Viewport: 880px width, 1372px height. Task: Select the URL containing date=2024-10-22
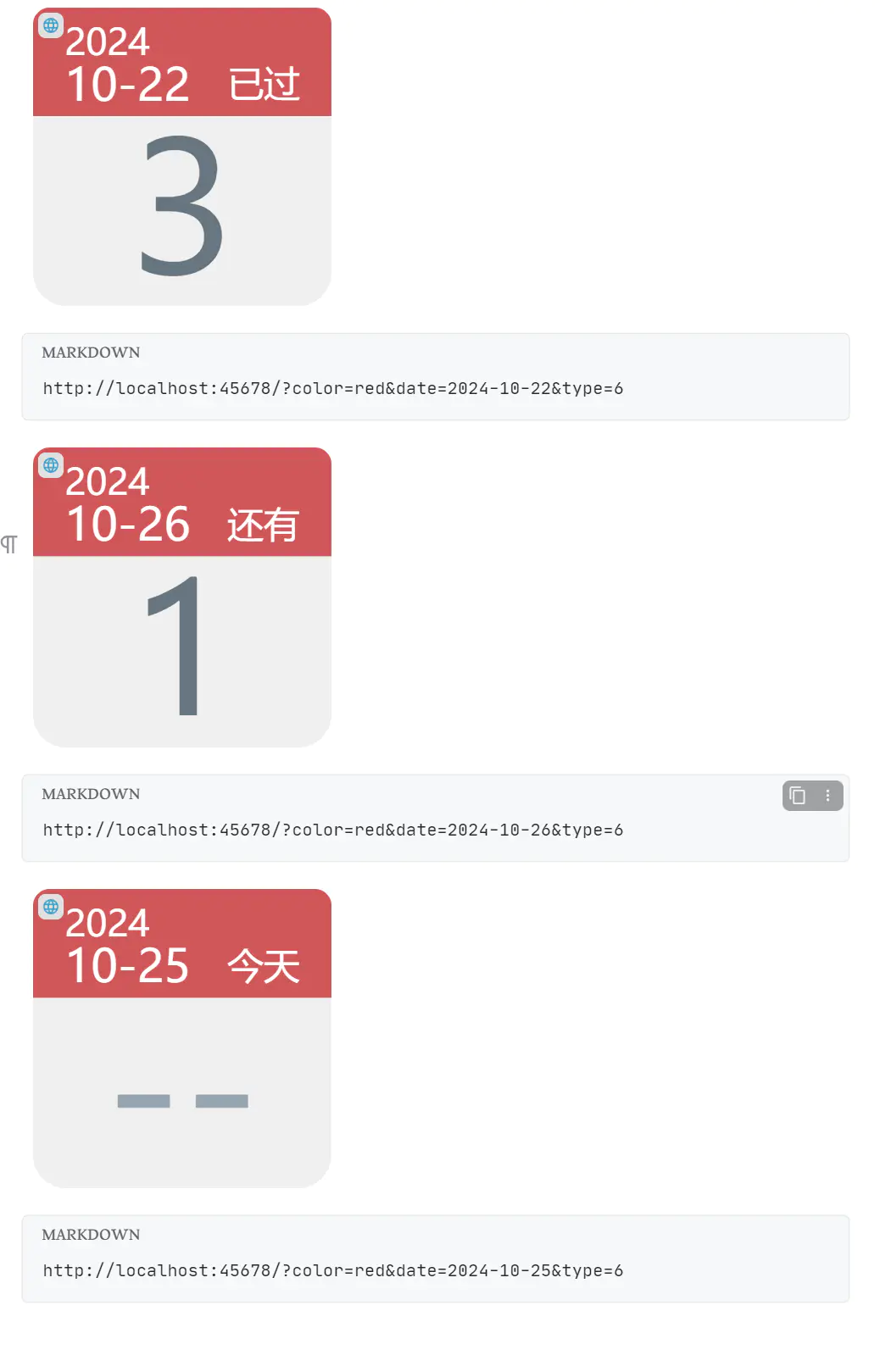point(332,388)
